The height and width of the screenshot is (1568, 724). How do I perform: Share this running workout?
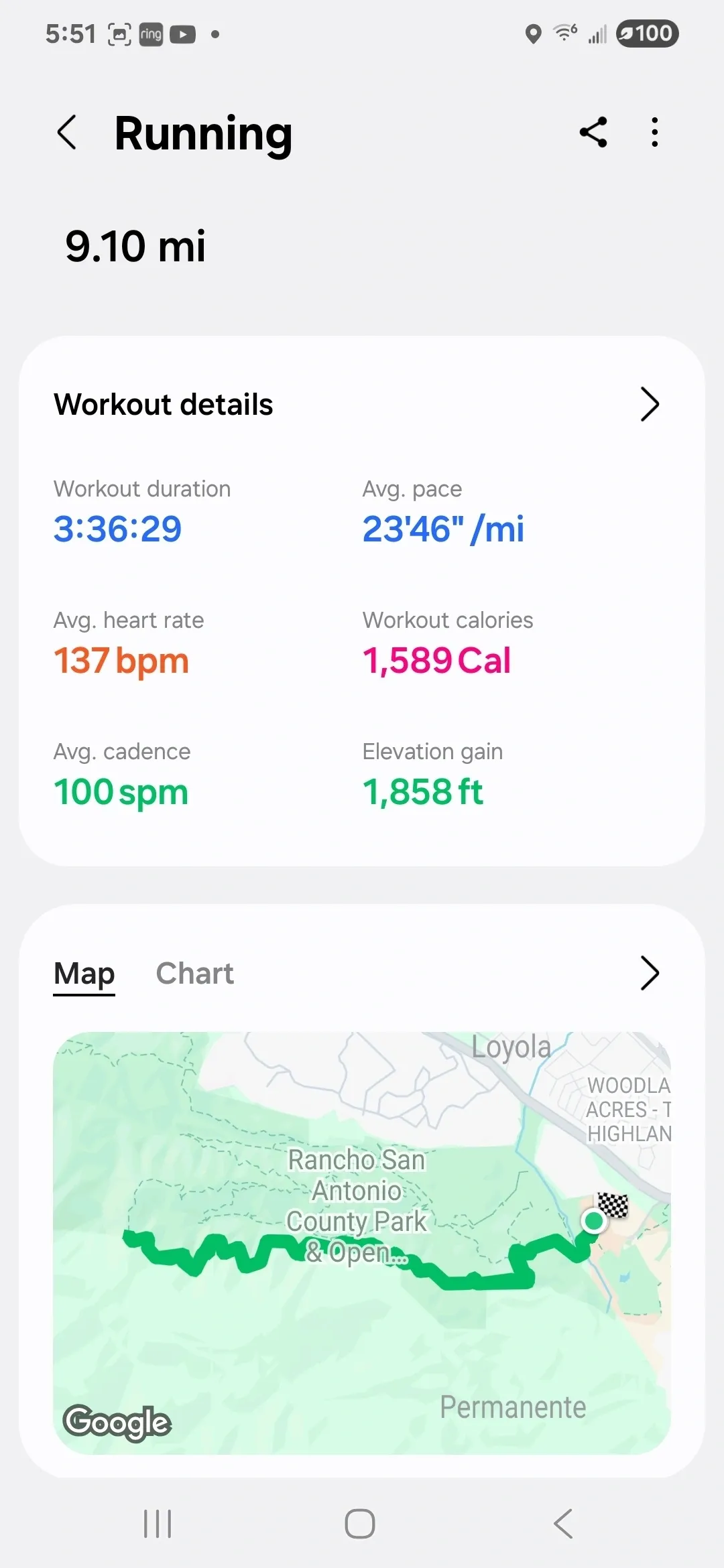(x=593, y=132)
